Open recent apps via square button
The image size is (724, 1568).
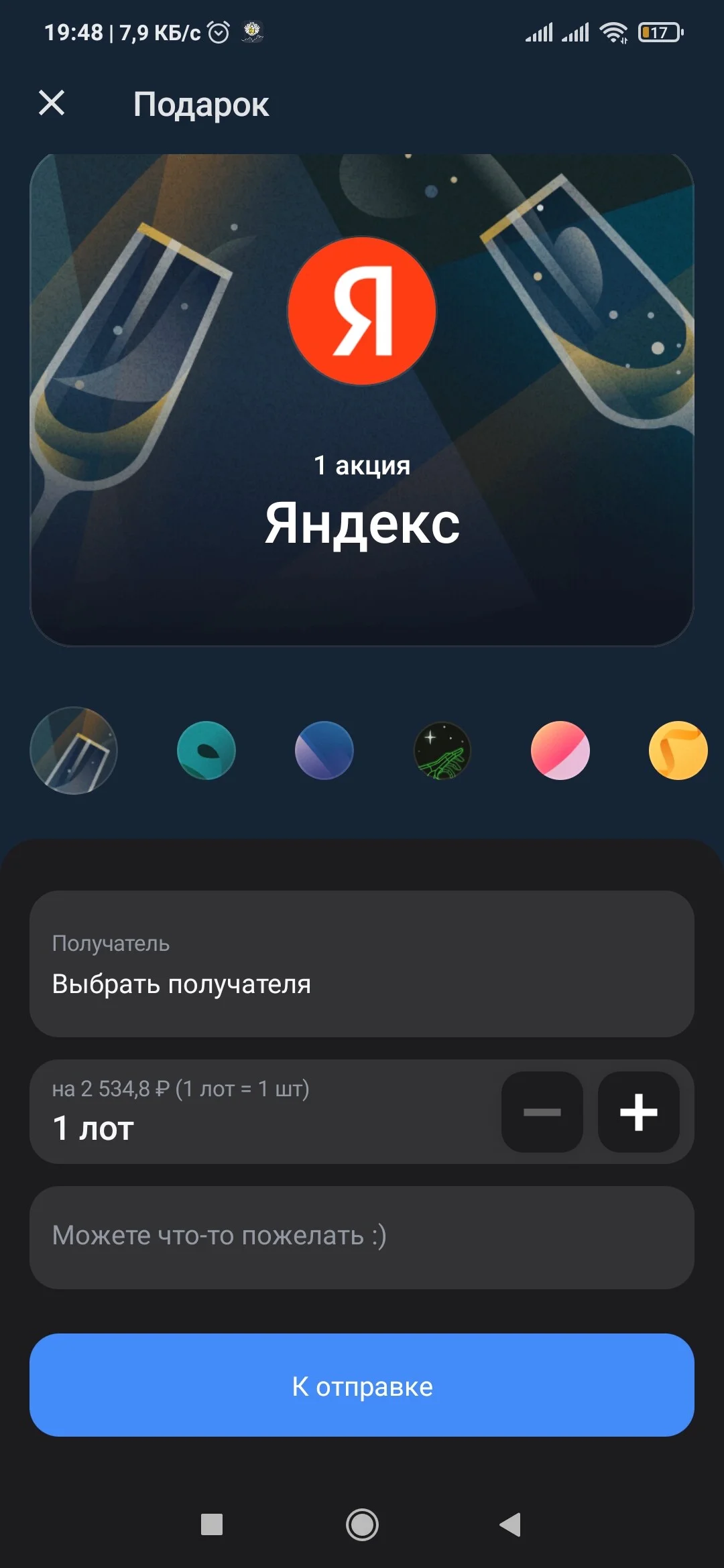[x=212, y=1524]
